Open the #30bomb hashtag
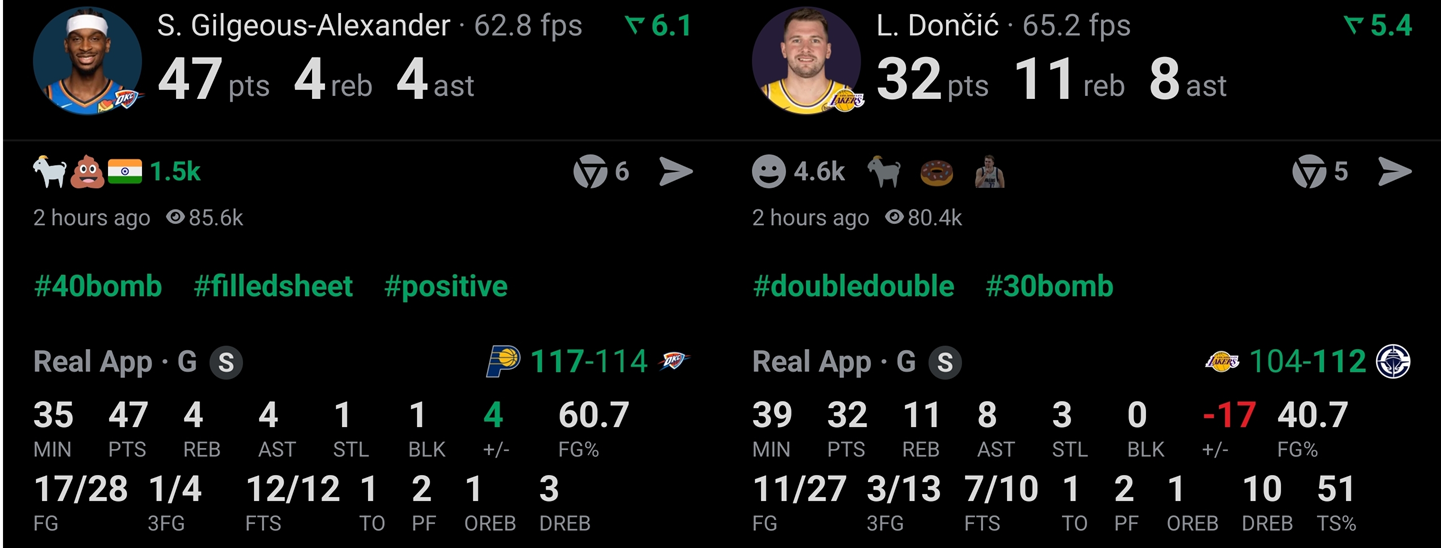This screenshot has height=548, width=1441. pos(1049,287)
